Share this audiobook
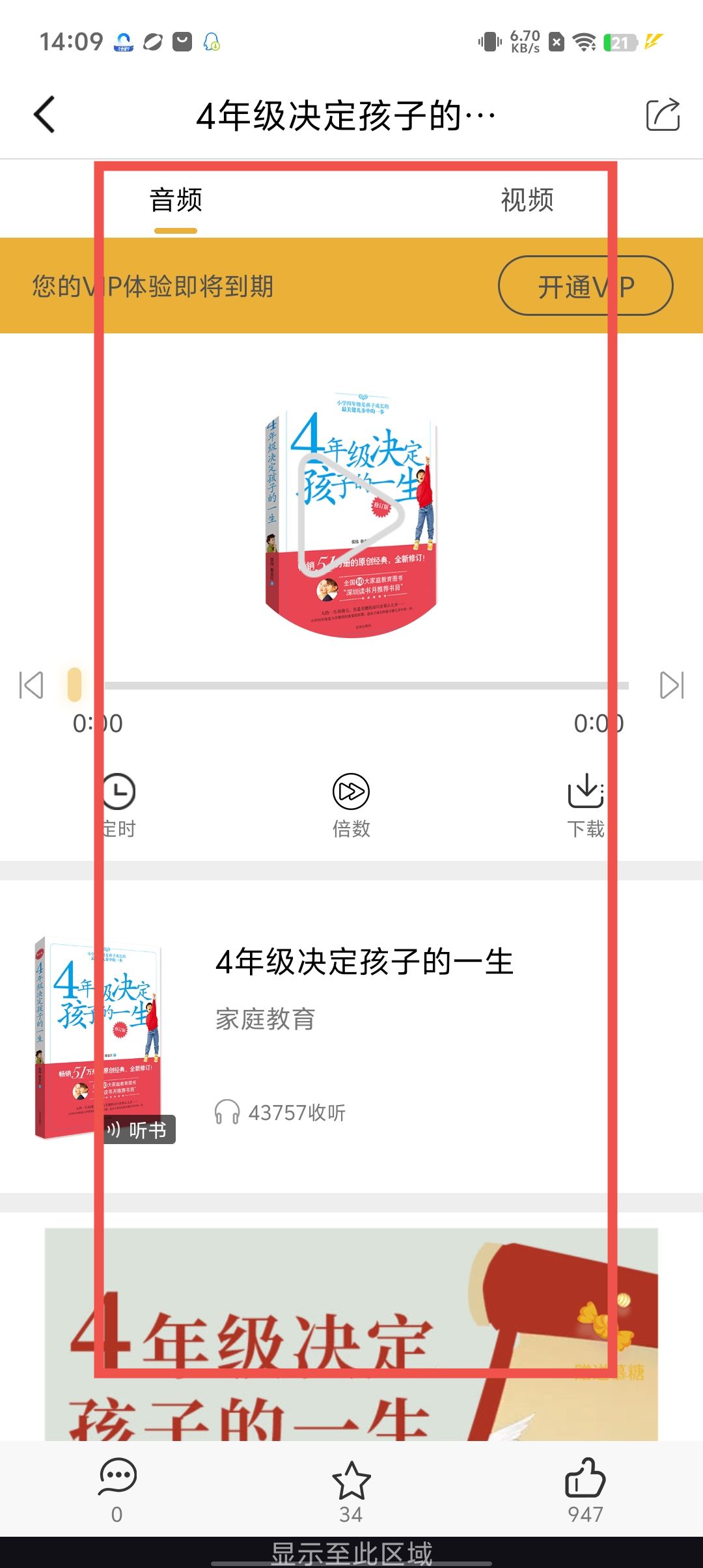 tap(663, 115)
